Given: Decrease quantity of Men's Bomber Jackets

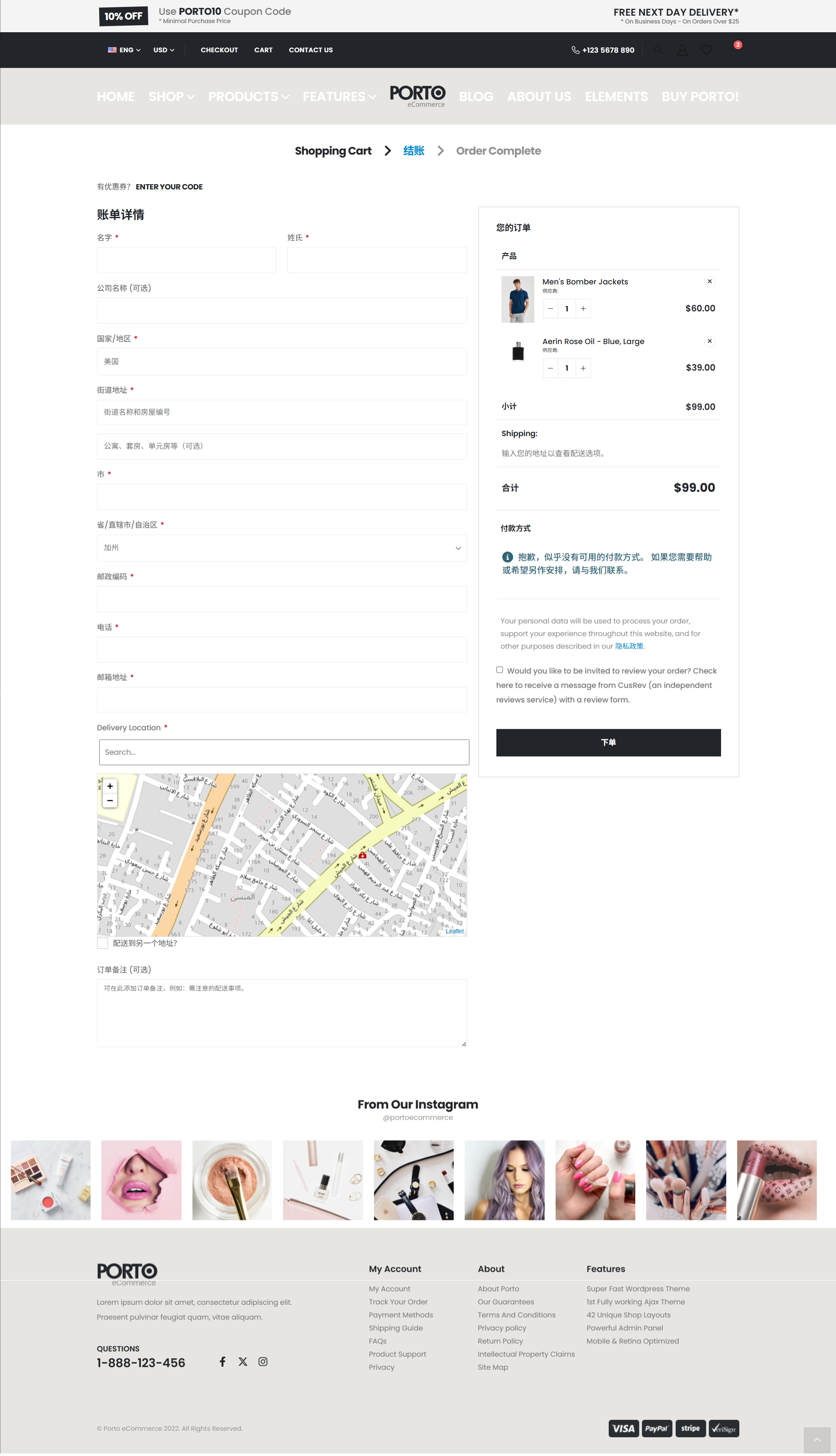Looking at the screenshot, I should (550, 309).
